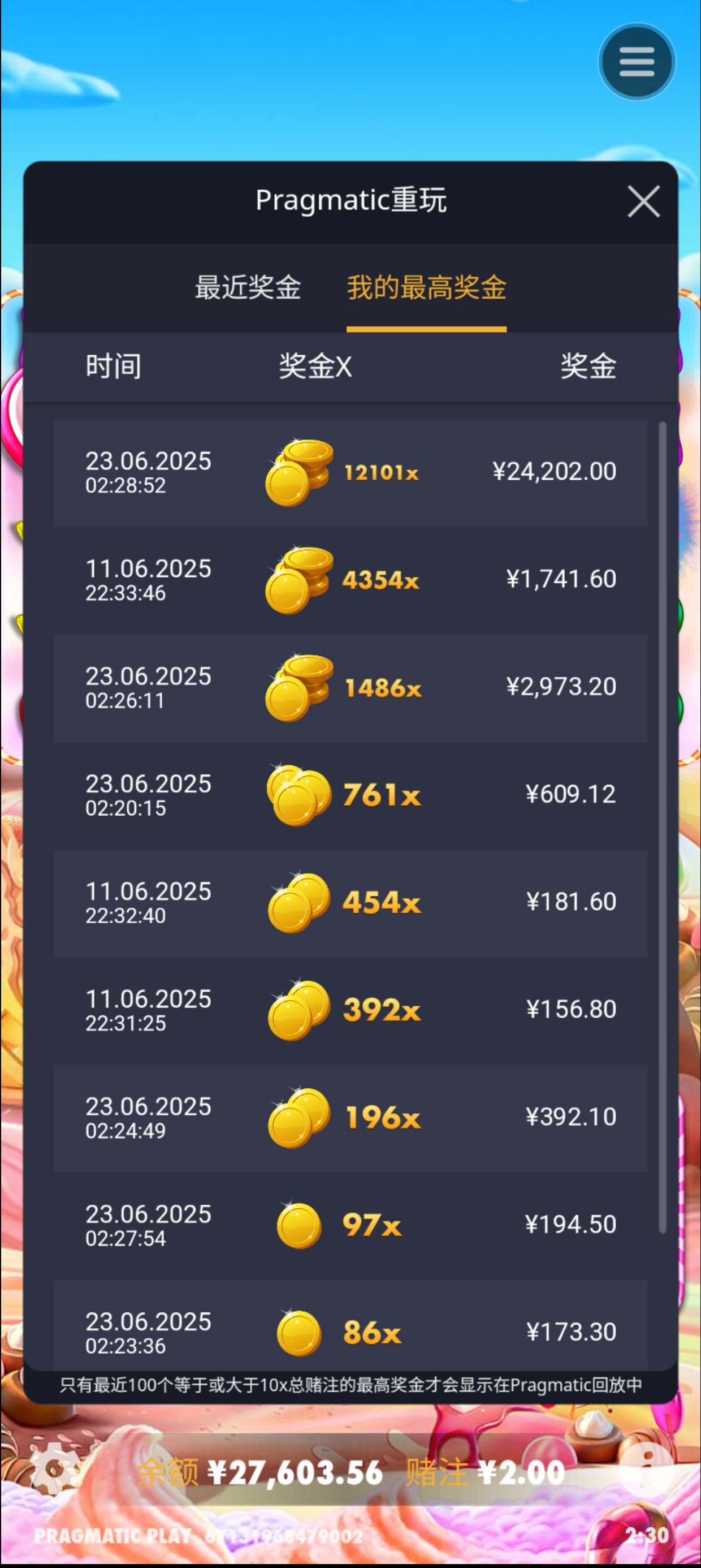Replay the 97x win of ¥194.50
Image resolution: width=701 pixels, height=1568 pixels.
350,1225
